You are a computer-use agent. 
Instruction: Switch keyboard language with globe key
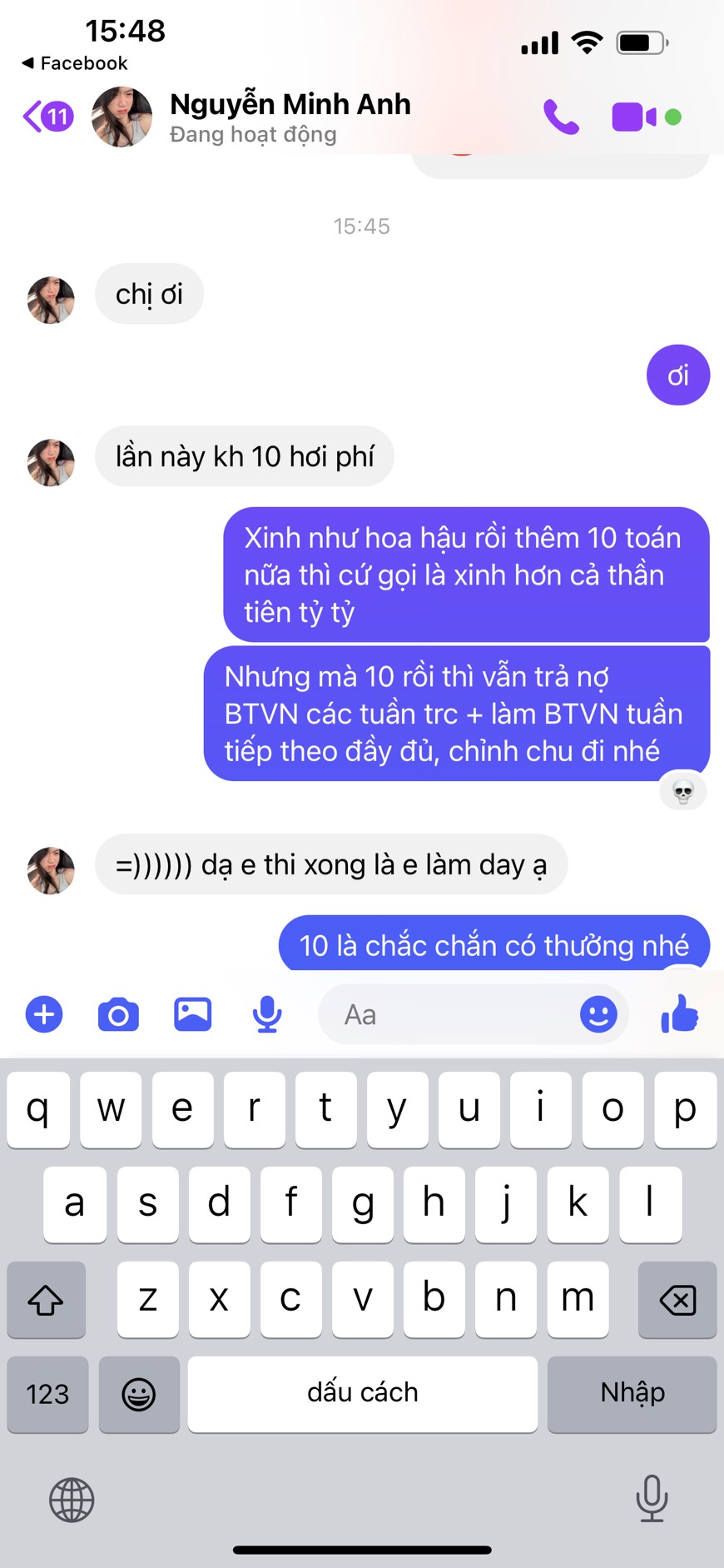(72, 1500)
